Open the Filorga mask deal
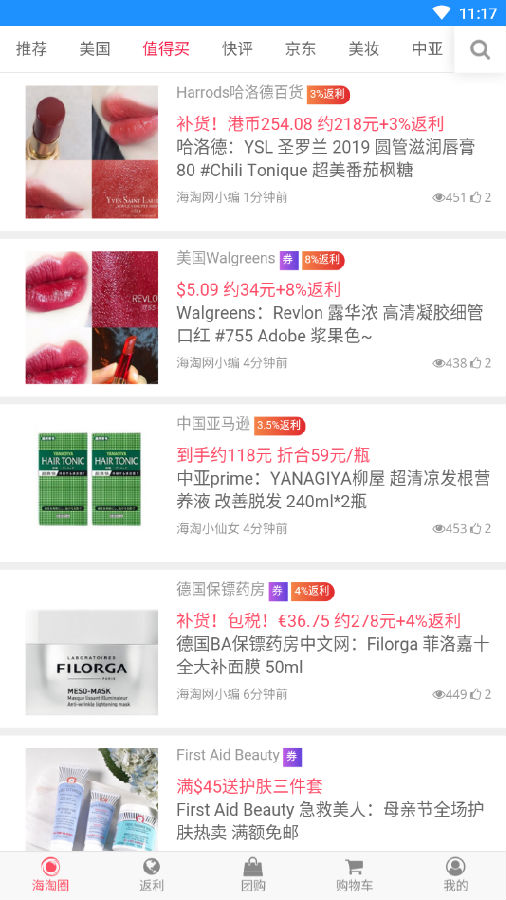The width and height of the screenshot is (506, 900). coord(253,649)
